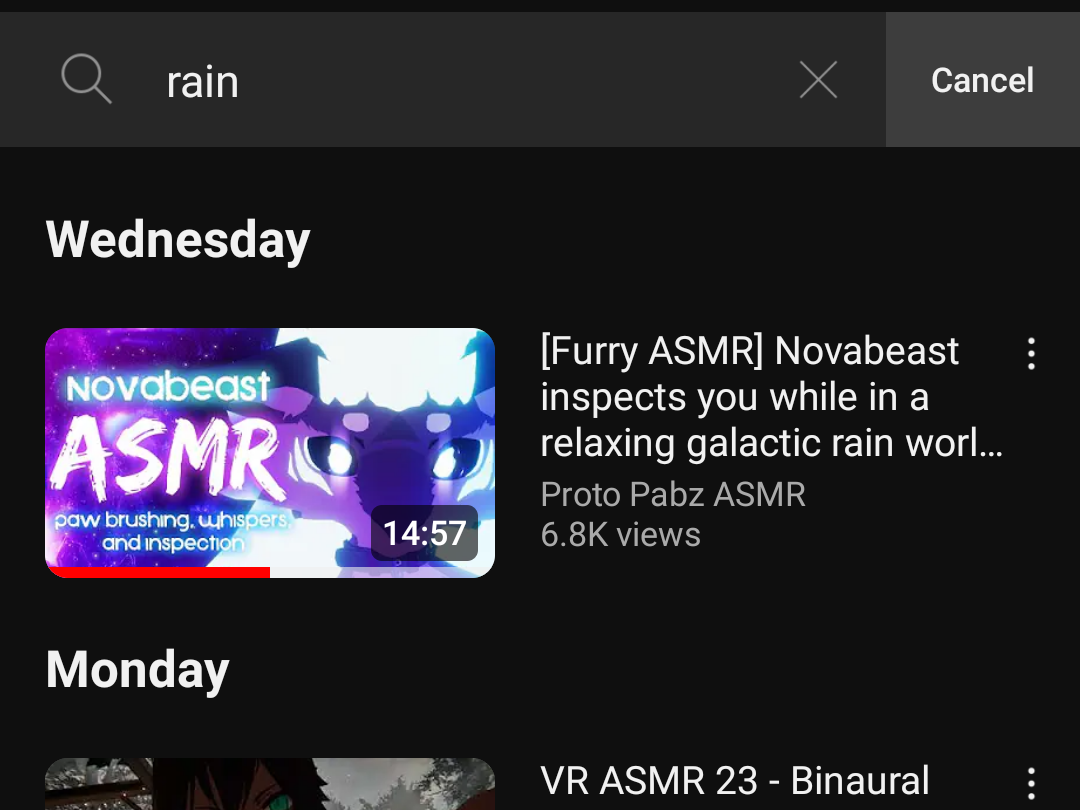
Task: Open the VR ASMR 23 - Binaural video
Action: 735,781
